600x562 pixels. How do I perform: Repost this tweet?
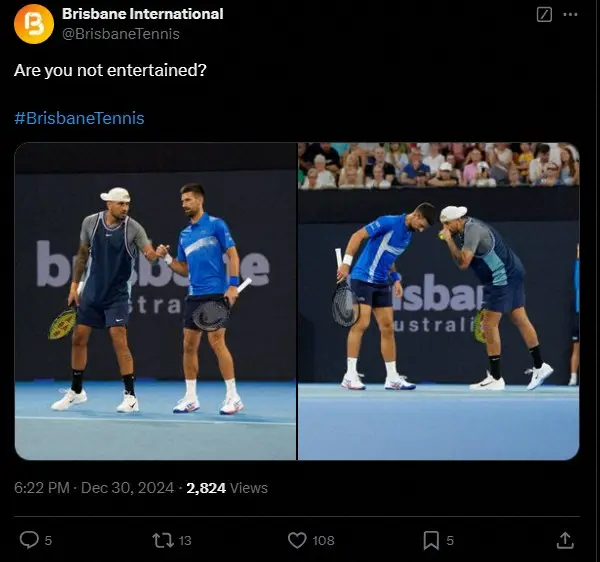(x=161, y=540)
